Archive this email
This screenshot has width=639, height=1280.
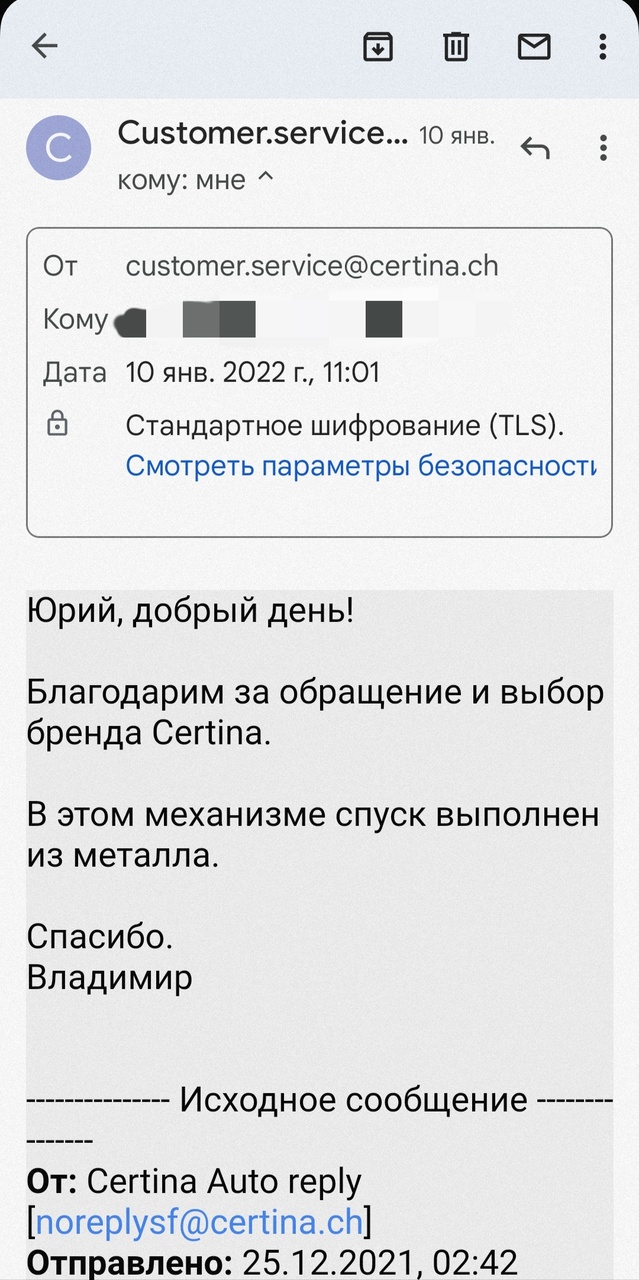(378, 46)
